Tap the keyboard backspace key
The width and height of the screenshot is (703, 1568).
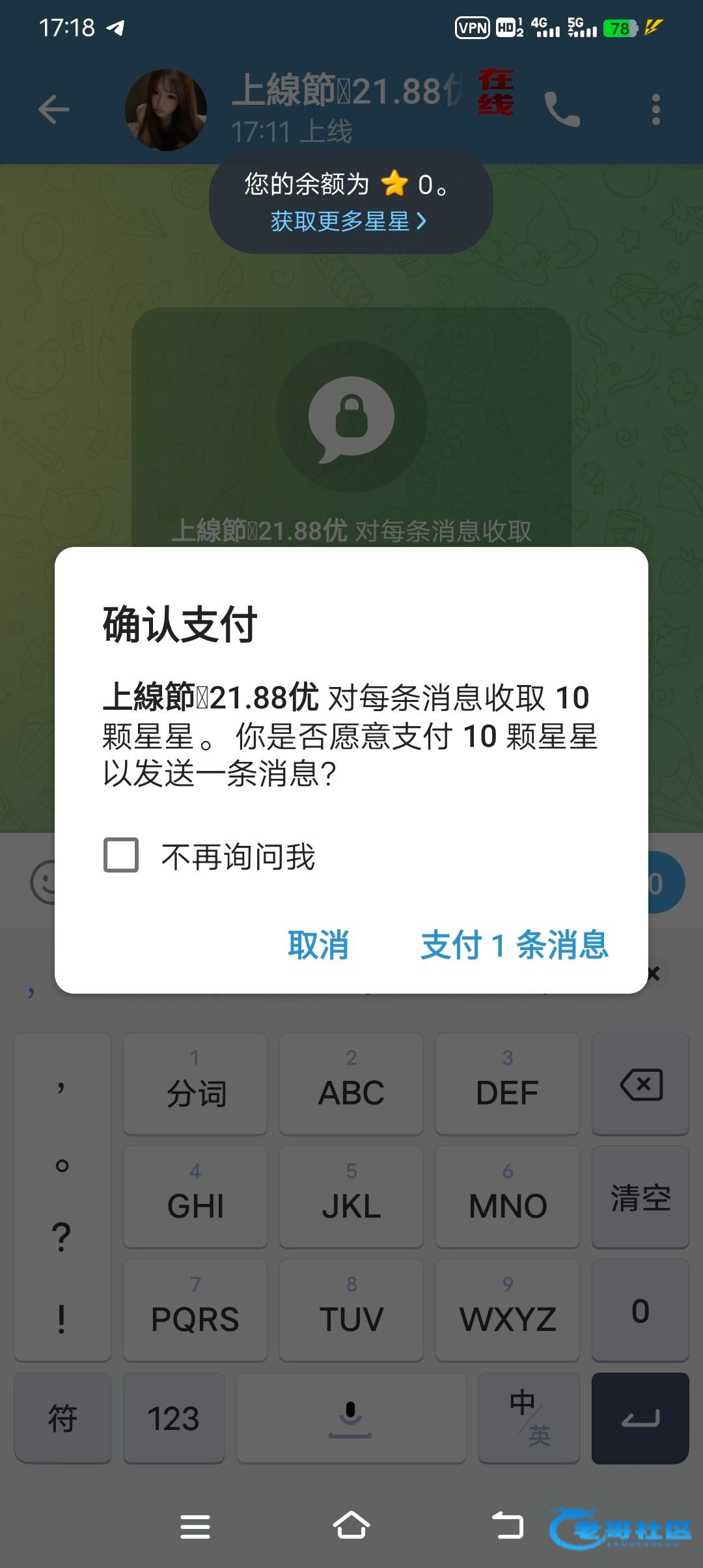click(x=641, y=1085)
